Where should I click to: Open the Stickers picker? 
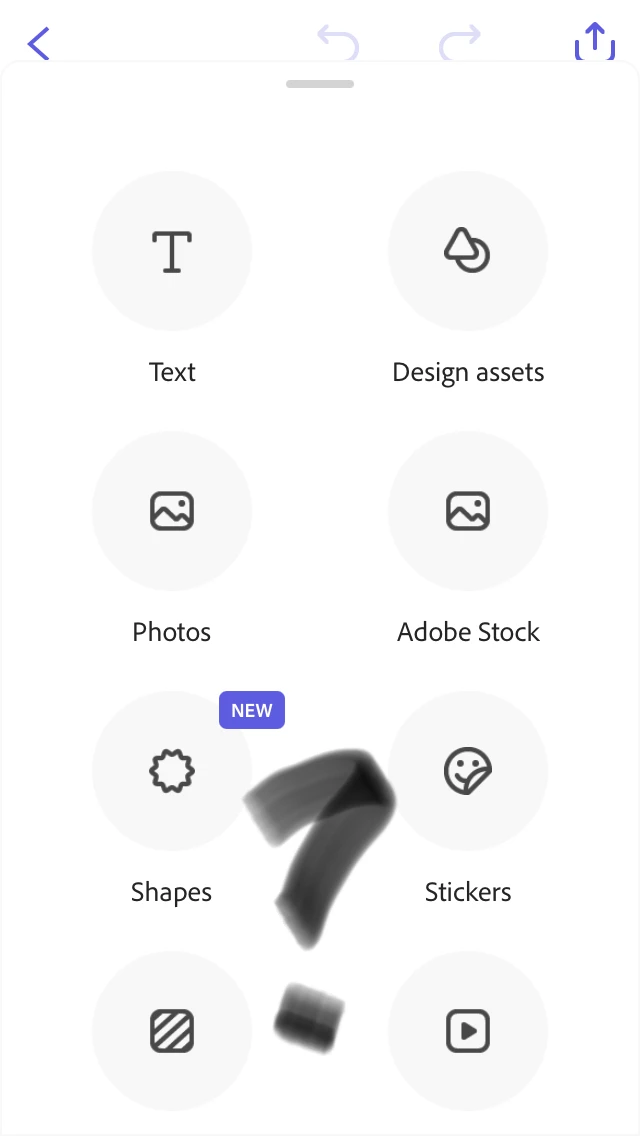pyautogui.click(x=468, y=771)
